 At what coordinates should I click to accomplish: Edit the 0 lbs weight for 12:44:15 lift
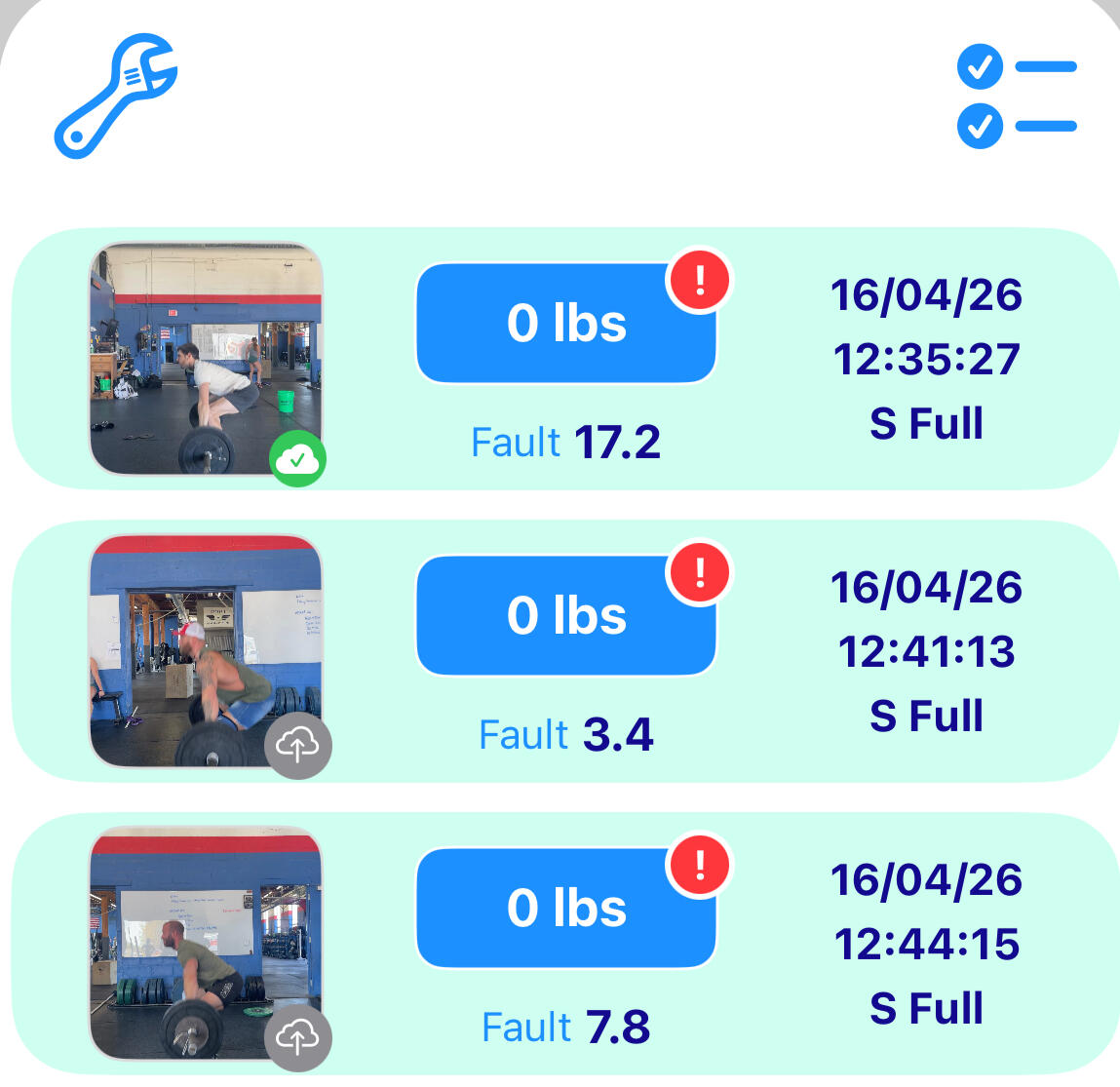(x=565, y=909)
